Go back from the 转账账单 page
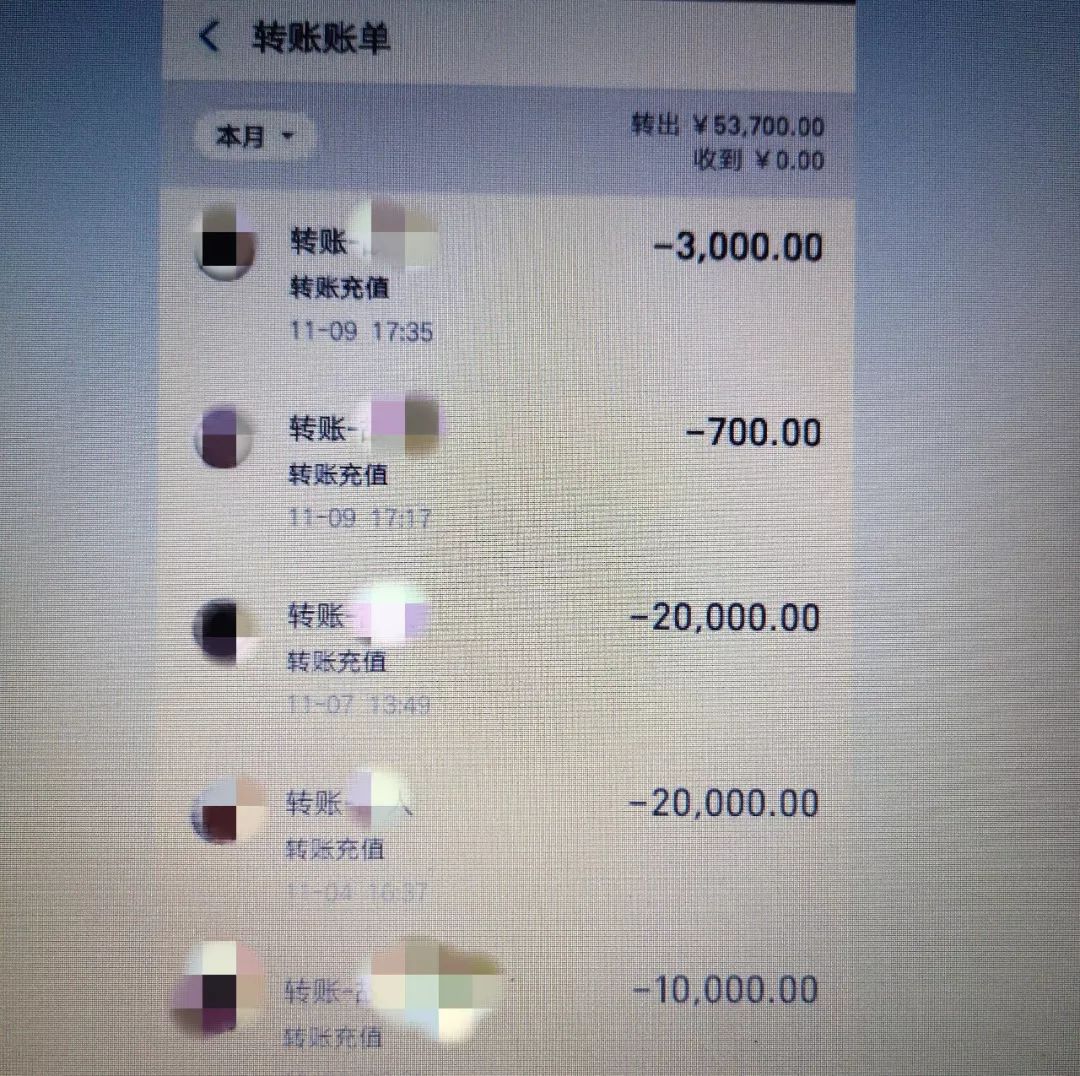The image size is (1080, 1076). 208,38
